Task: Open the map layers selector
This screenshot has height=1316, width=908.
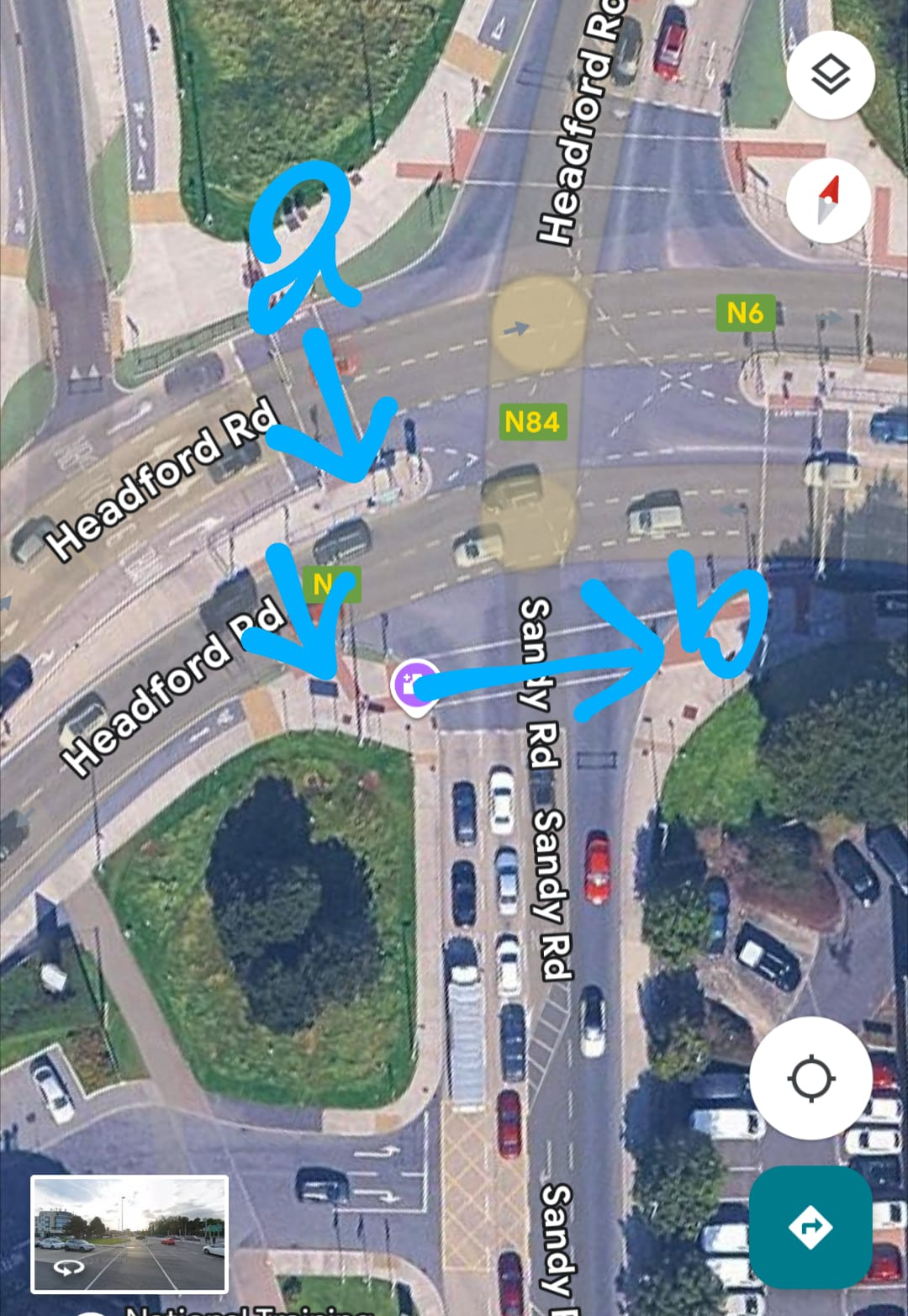Action: pyautogui.click(x=830, y=75)
